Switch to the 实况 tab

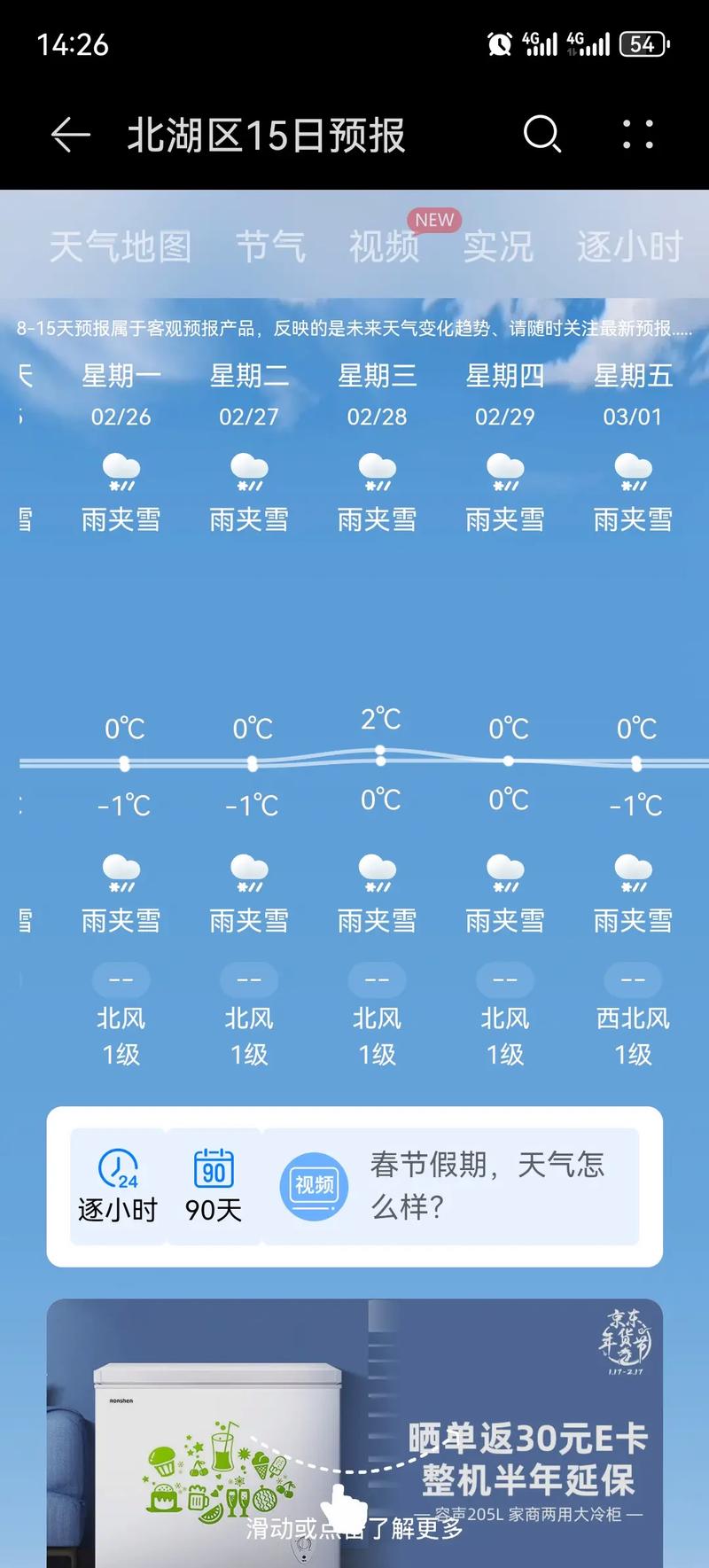tap(498, 248)
